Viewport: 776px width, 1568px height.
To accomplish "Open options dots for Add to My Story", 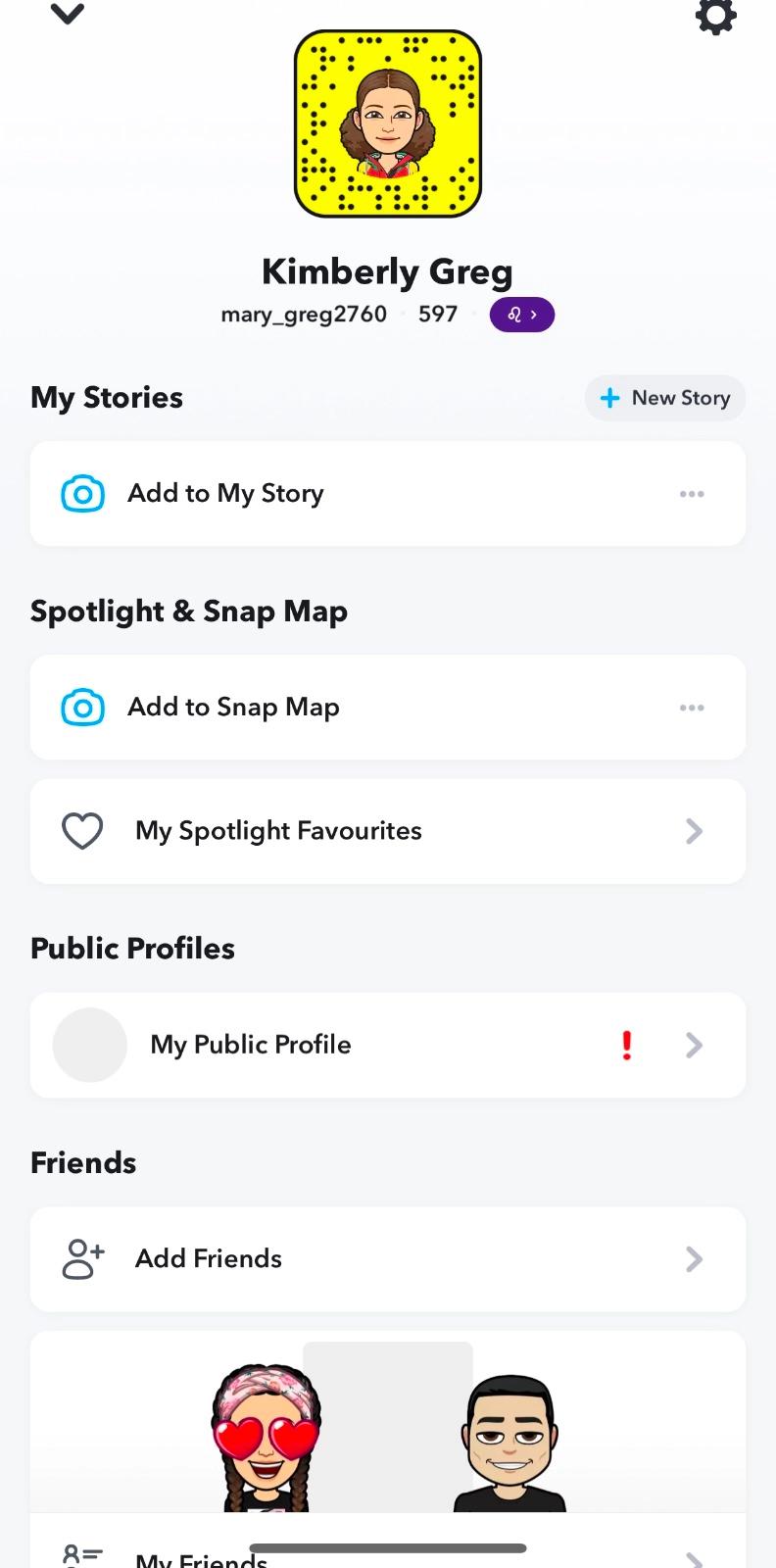I will [692, 494].
